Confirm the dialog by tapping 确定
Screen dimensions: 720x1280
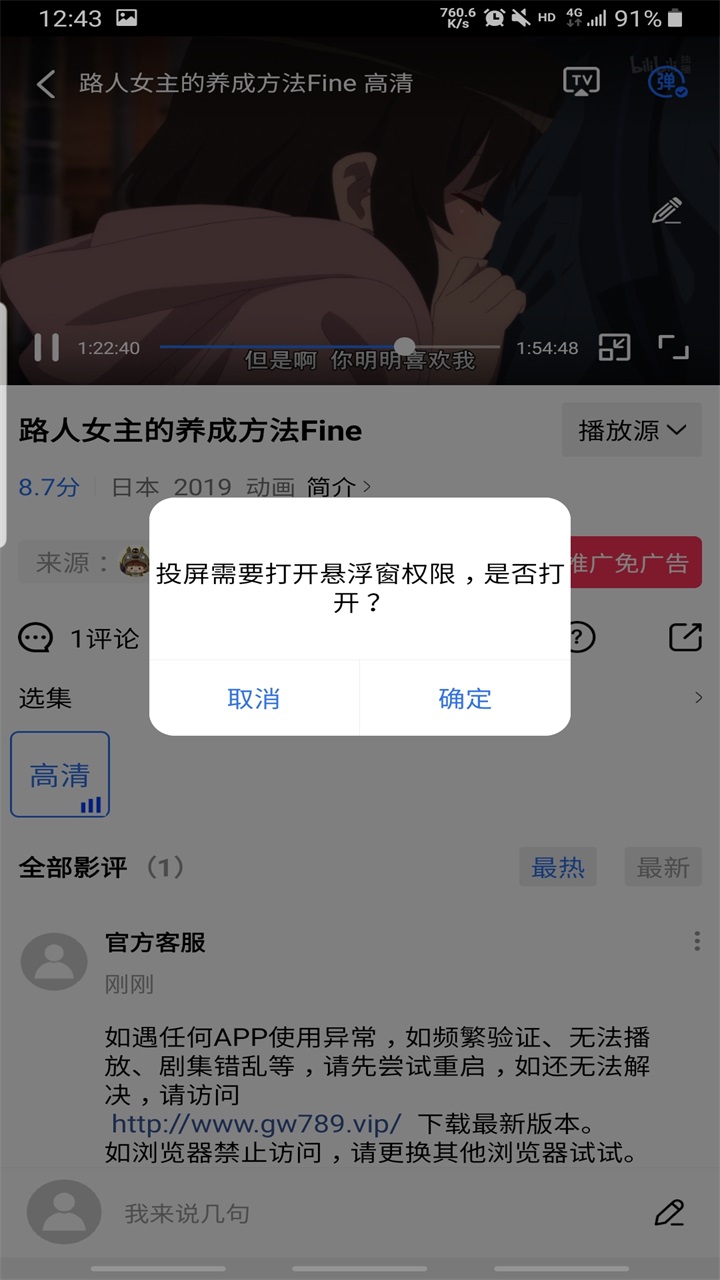pos(464,699)
